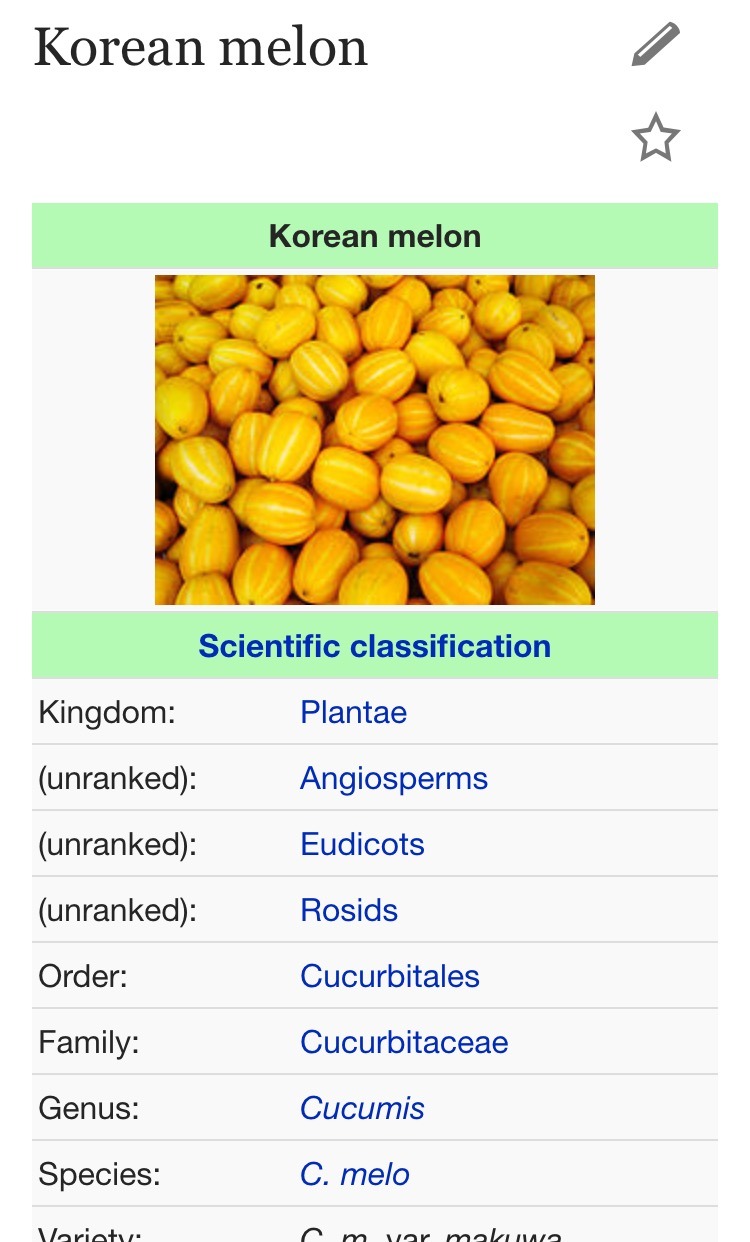Visit the Rosids link

point(349,911)
